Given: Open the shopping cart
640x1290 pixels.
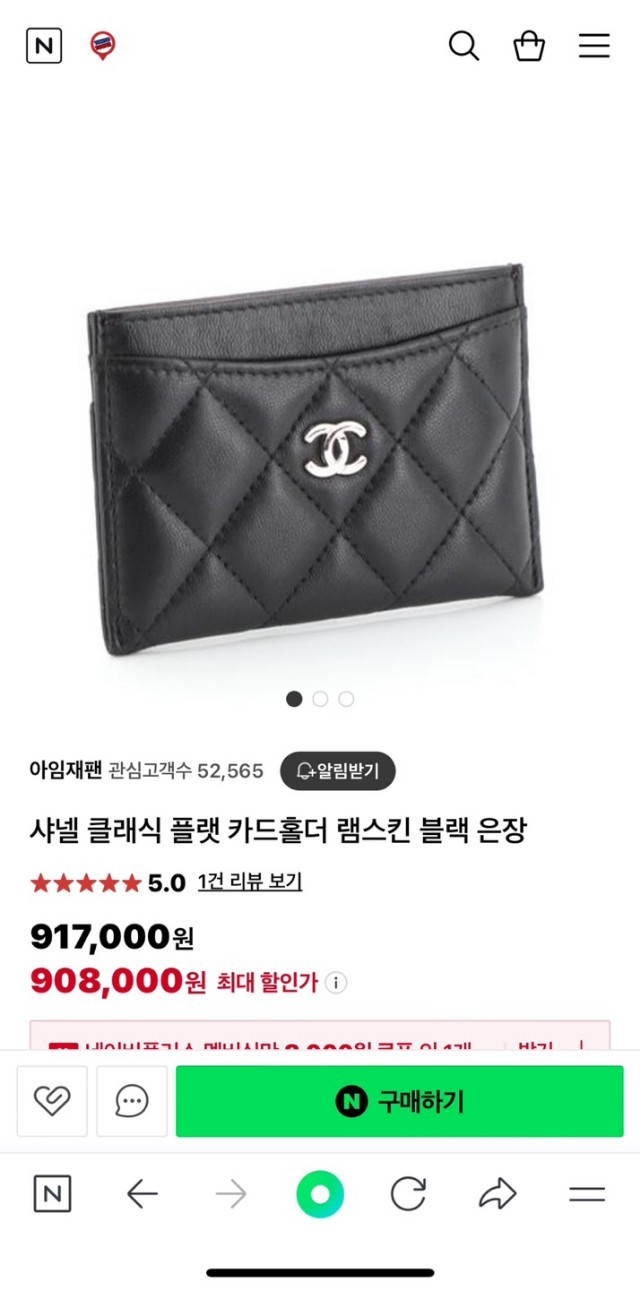Looking at the screenshot, I should 528,46.
